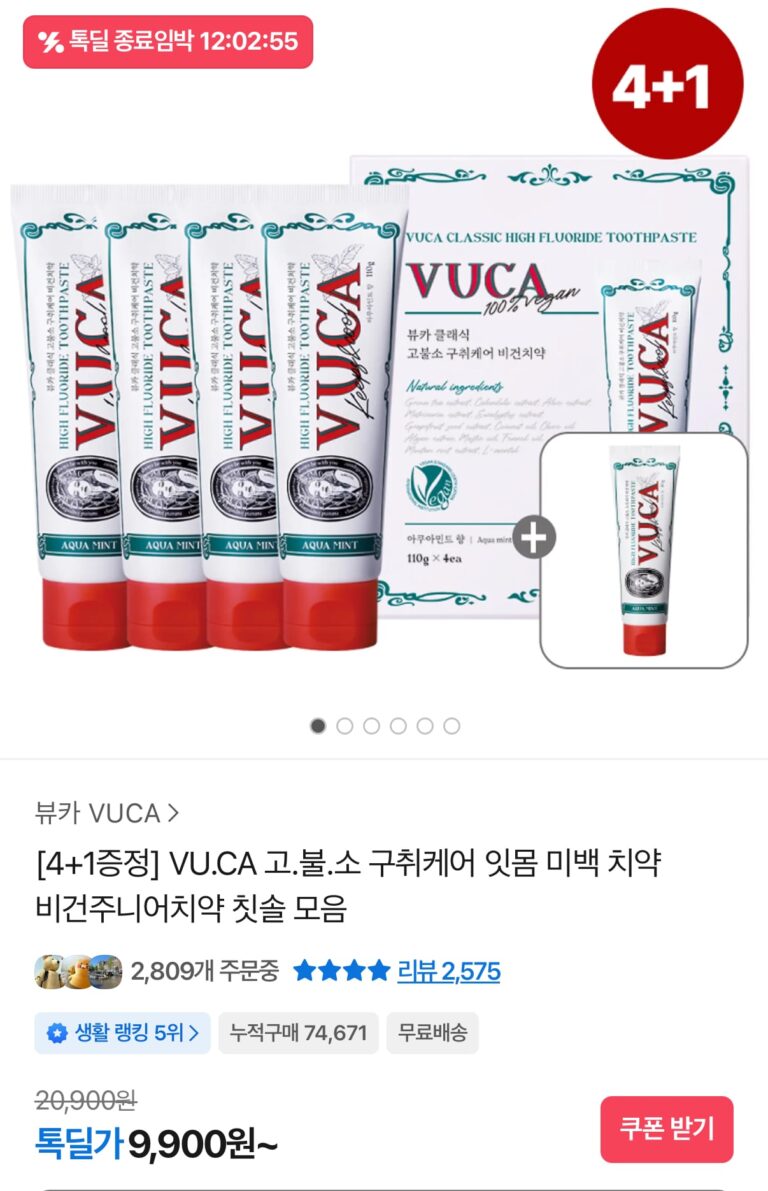This screenshot has height=1191, width=768.
Task: Open the 리뷰 2,575 reviews link
Action: tap(449, 970)
